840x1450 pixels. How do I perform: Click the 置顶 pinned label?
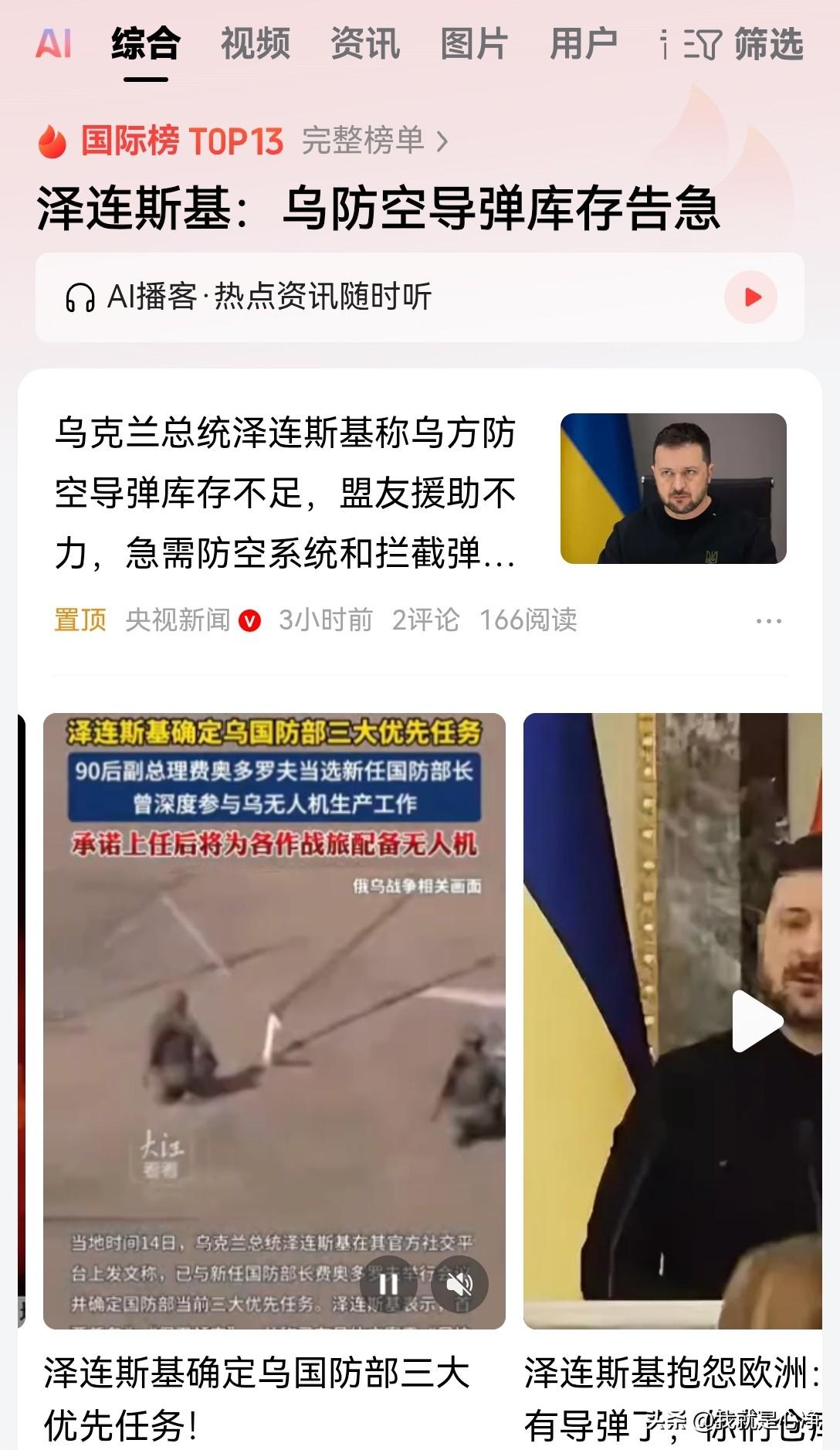point(78,619)
